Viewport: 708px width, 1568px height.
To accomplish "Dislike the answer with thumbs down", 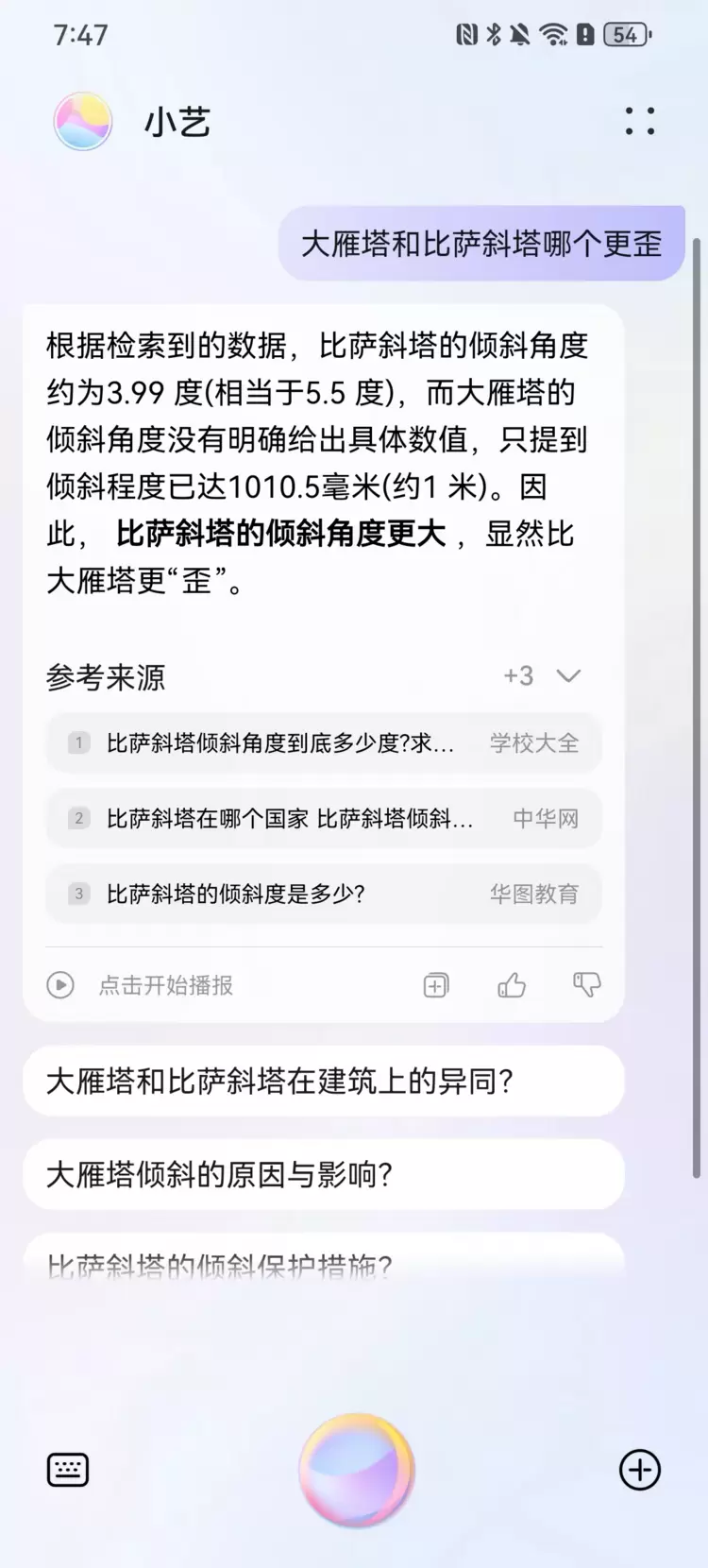I will tap(586, 985).
